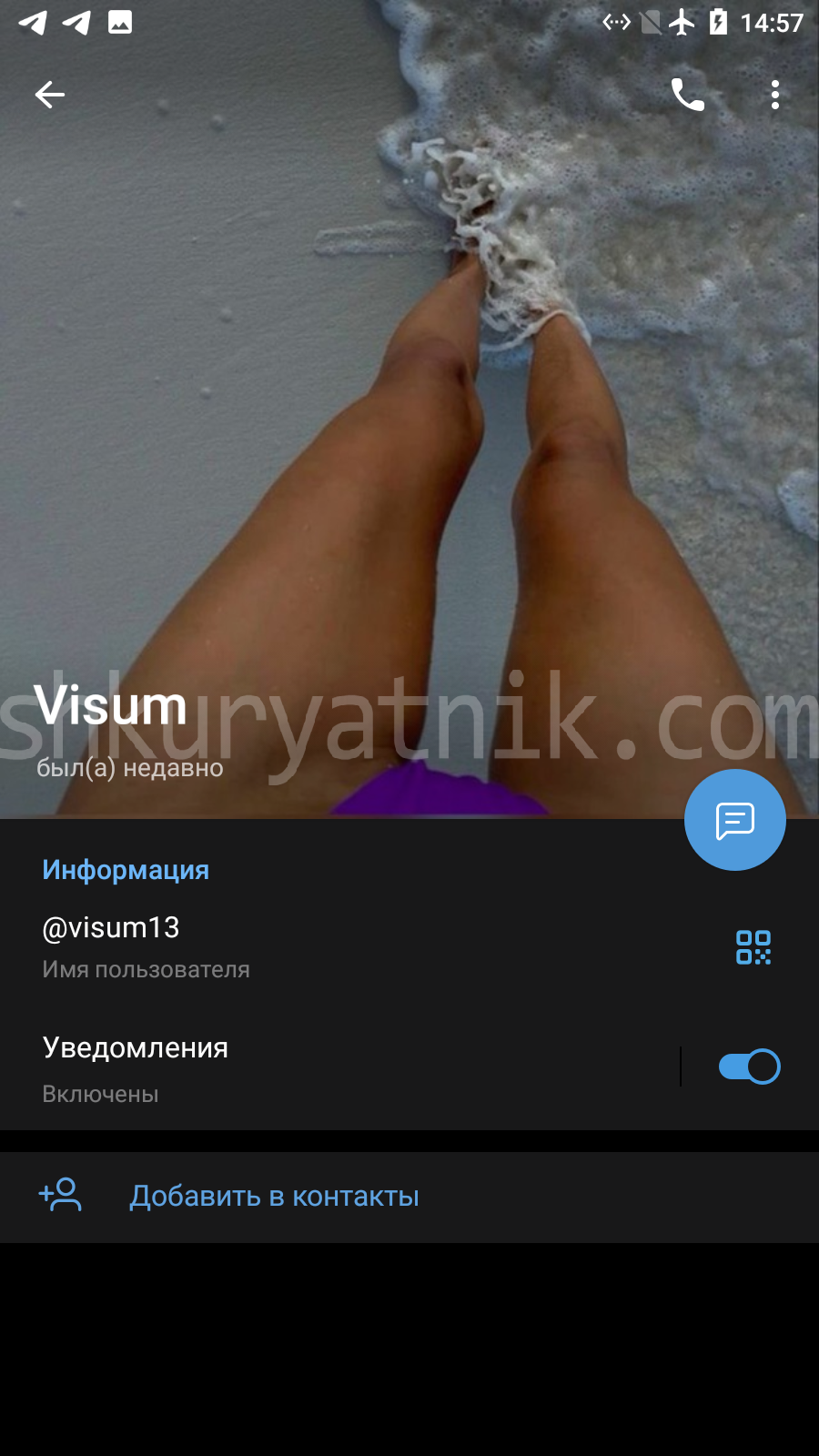The image size is (819, 1456).
Task: Start a voice call with Visum
Action: tap(688, 95)
